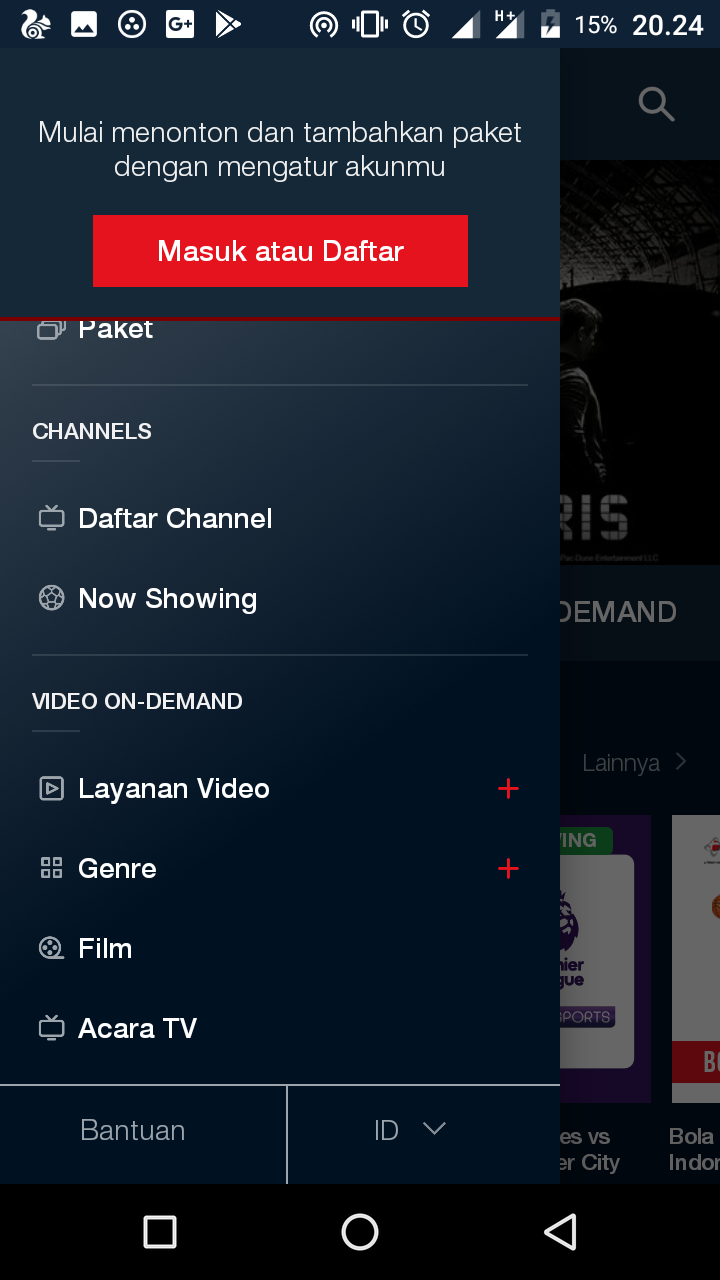Open the Paket menu item

click(x=115, y=331)
